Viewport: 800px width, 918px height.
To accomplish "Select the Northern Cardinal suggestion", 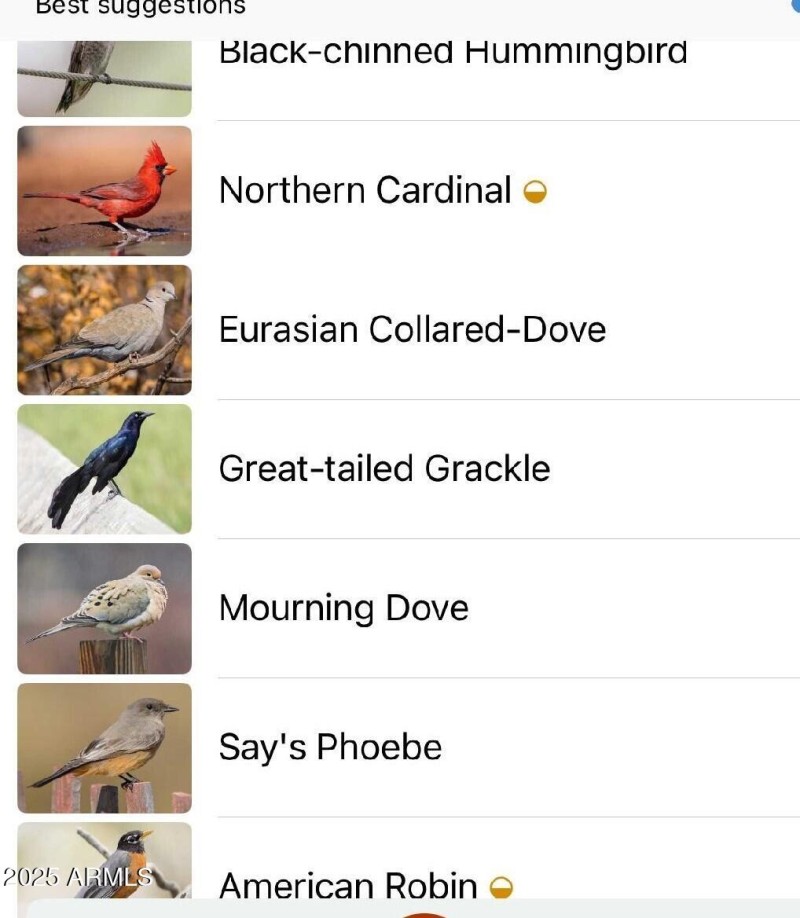I will (x=365, y=191).
